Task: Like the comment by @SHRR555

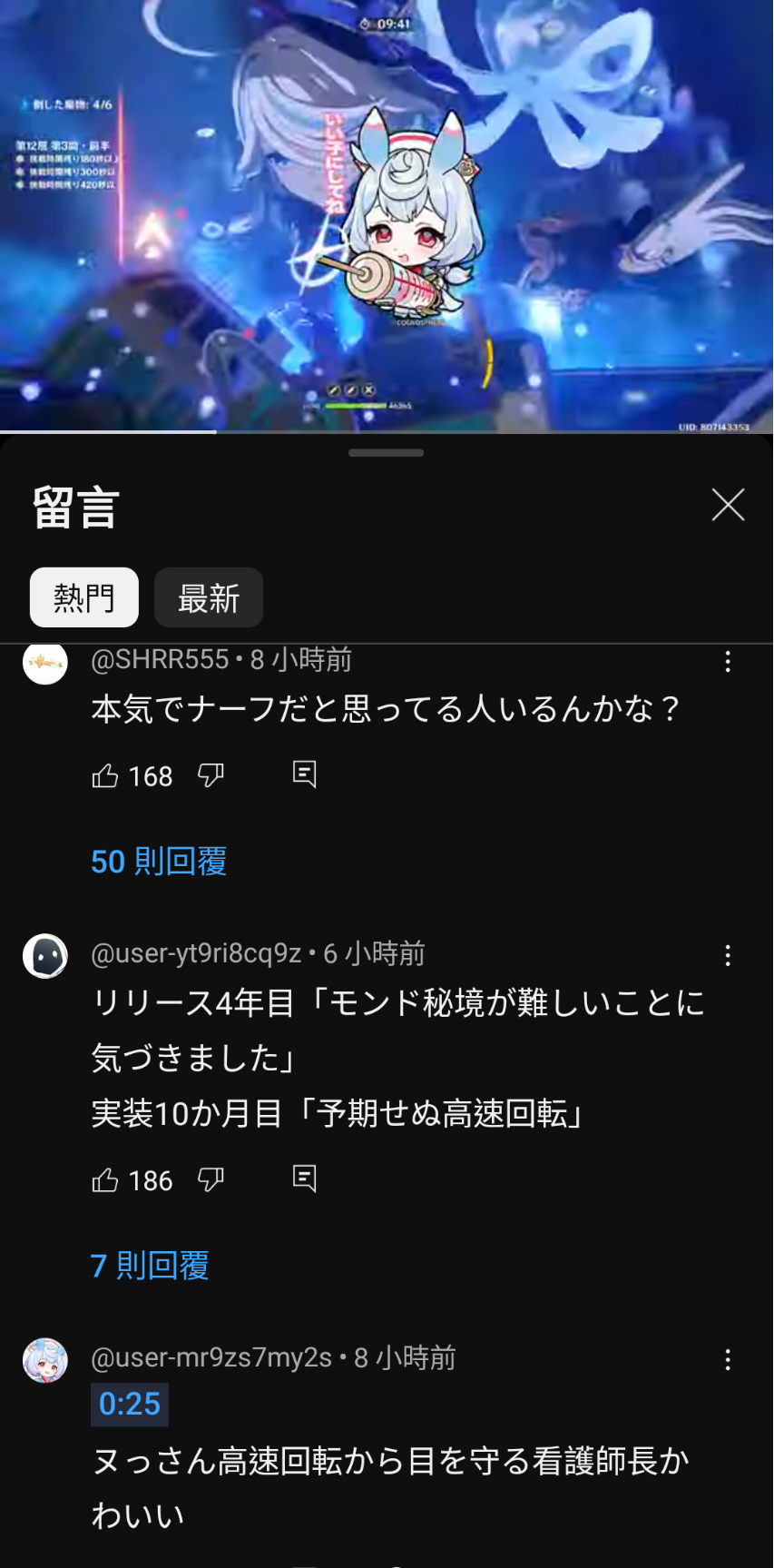Action: pos(105,775)
